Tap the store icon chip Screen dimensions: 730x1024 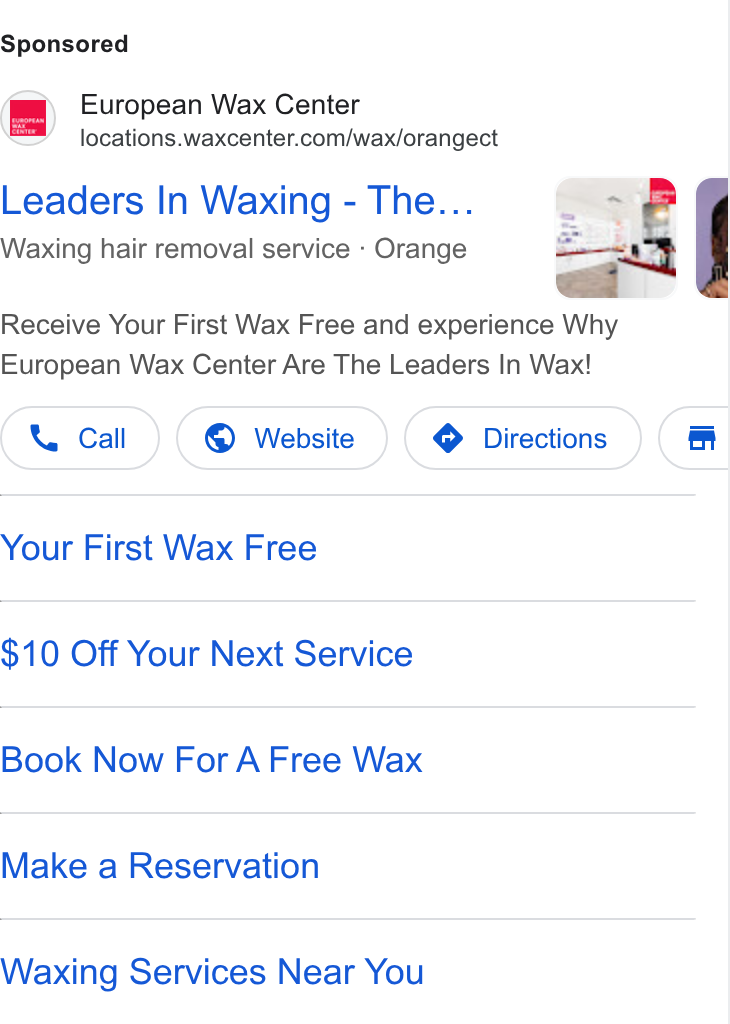tap(696, 438)
